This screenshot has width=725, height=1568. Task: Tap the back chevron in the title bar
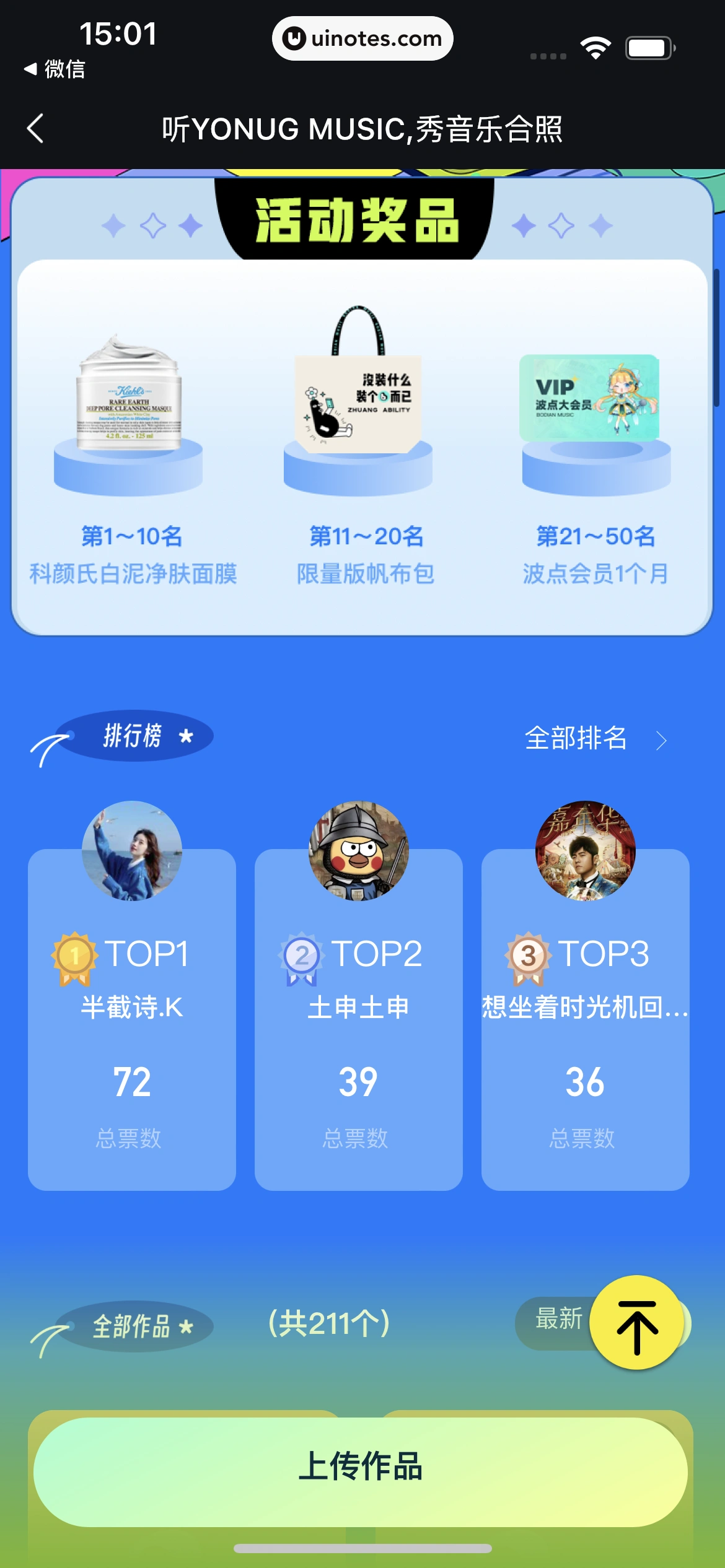34,129
